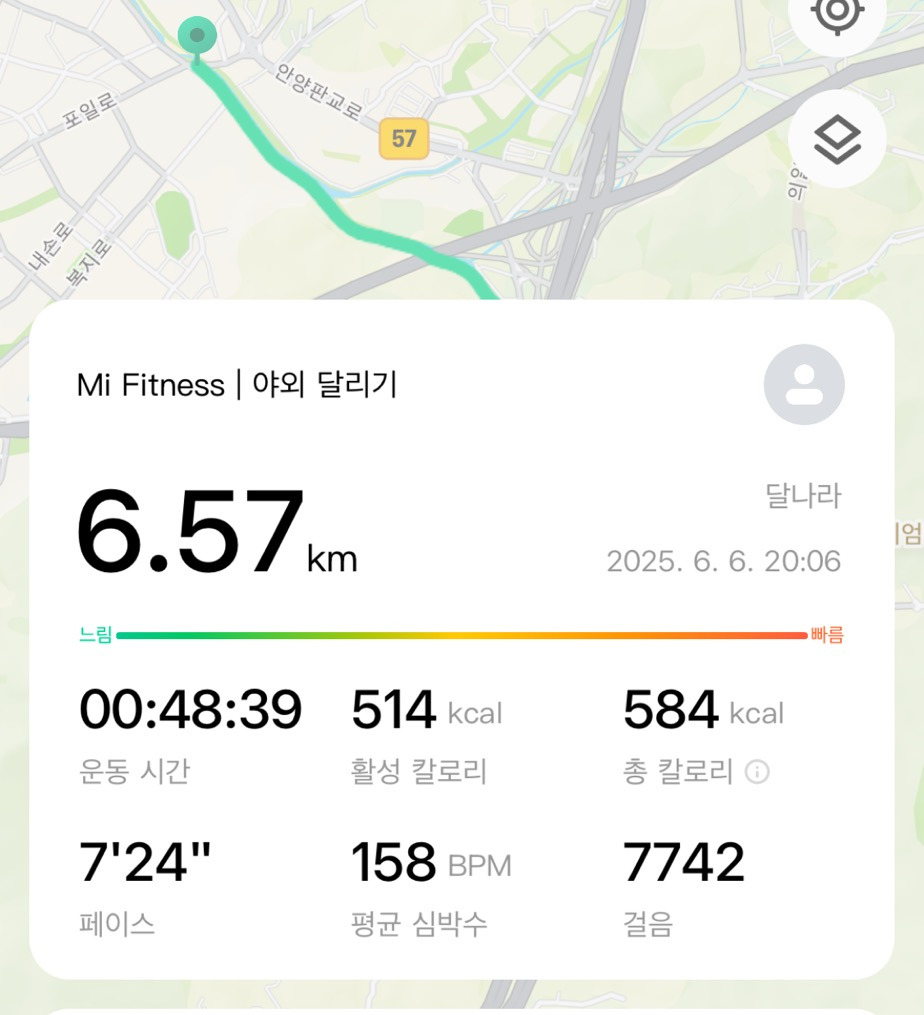Toggle the pace detail view on the gradient bar

[x=462, y=633]
